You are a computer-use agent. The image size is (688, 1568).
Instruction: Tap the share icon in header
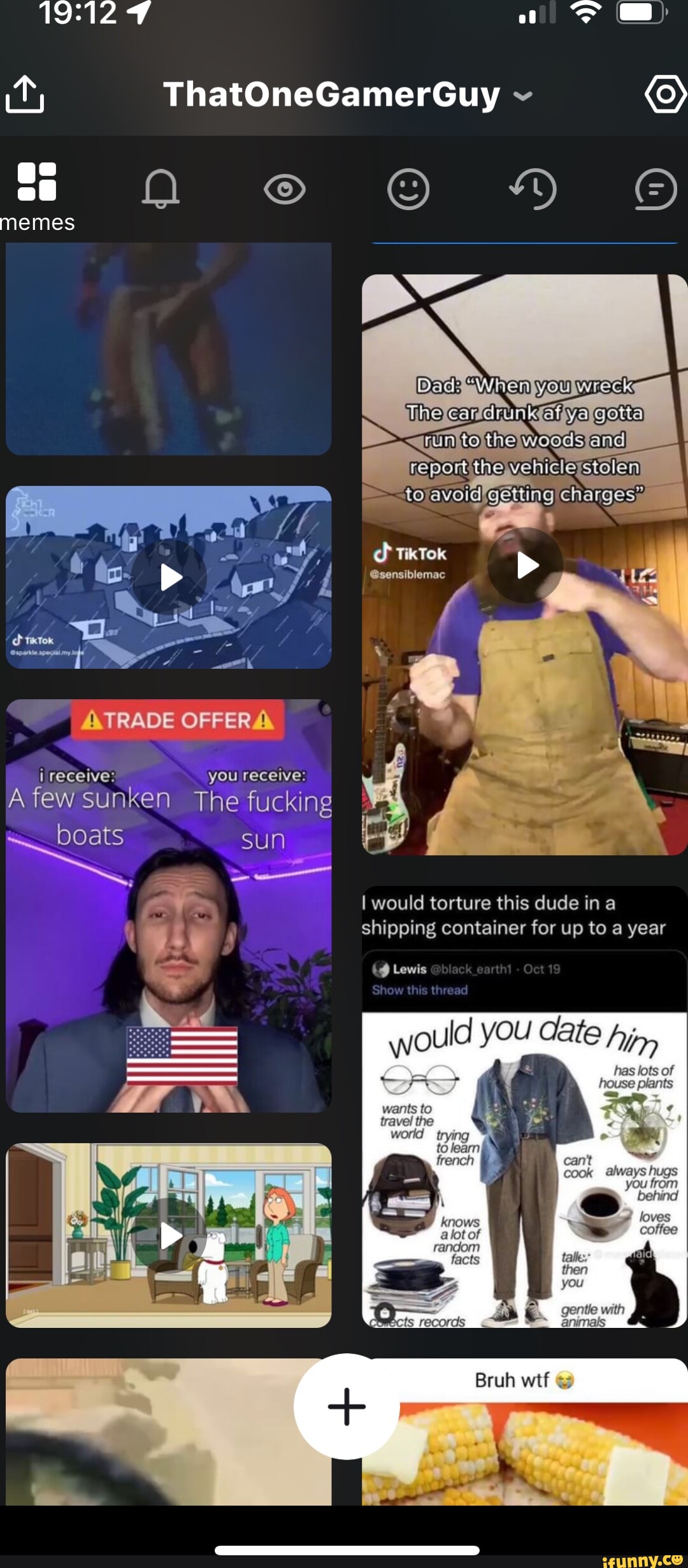(x=25, y=94)
